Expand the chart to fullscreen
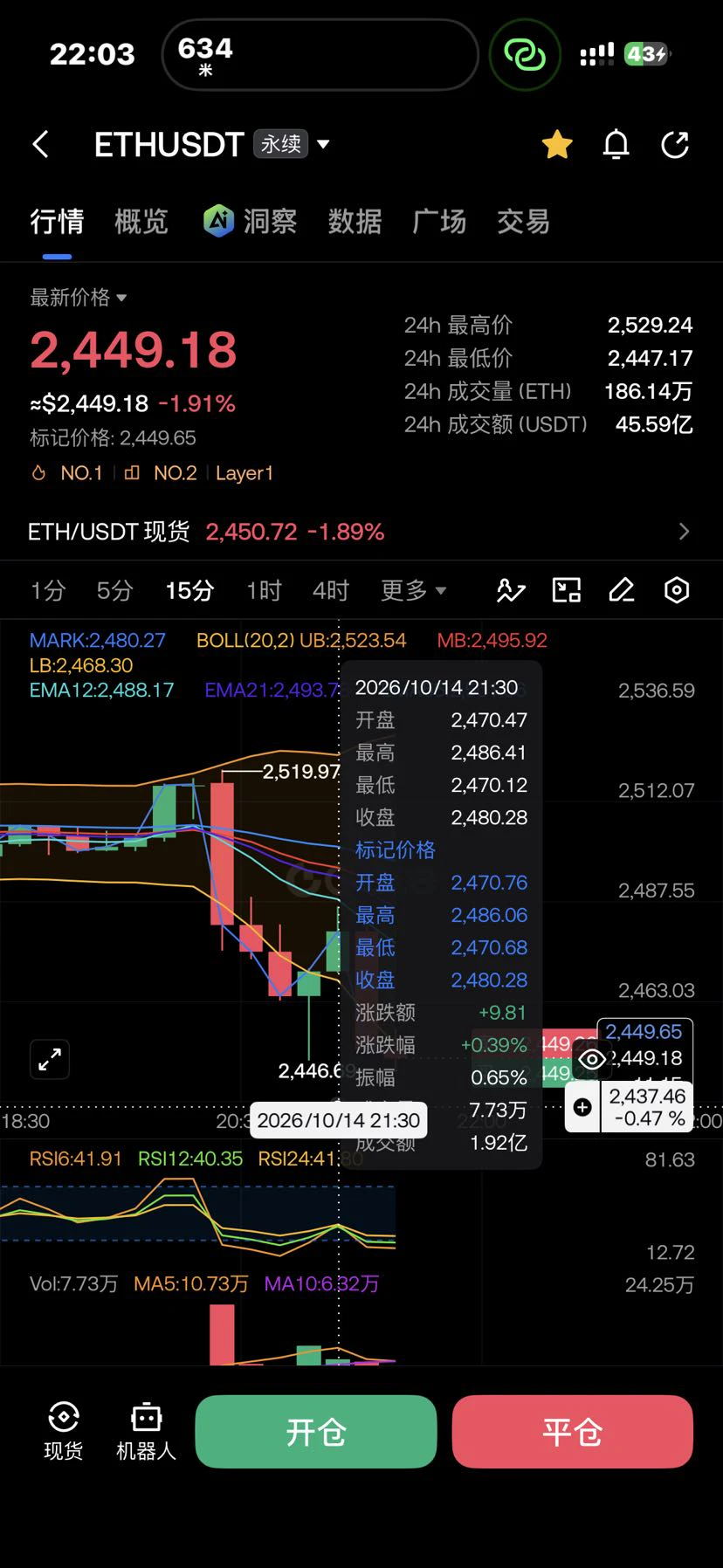The height and width of the screenshot is (1568, 723). 50,1060
